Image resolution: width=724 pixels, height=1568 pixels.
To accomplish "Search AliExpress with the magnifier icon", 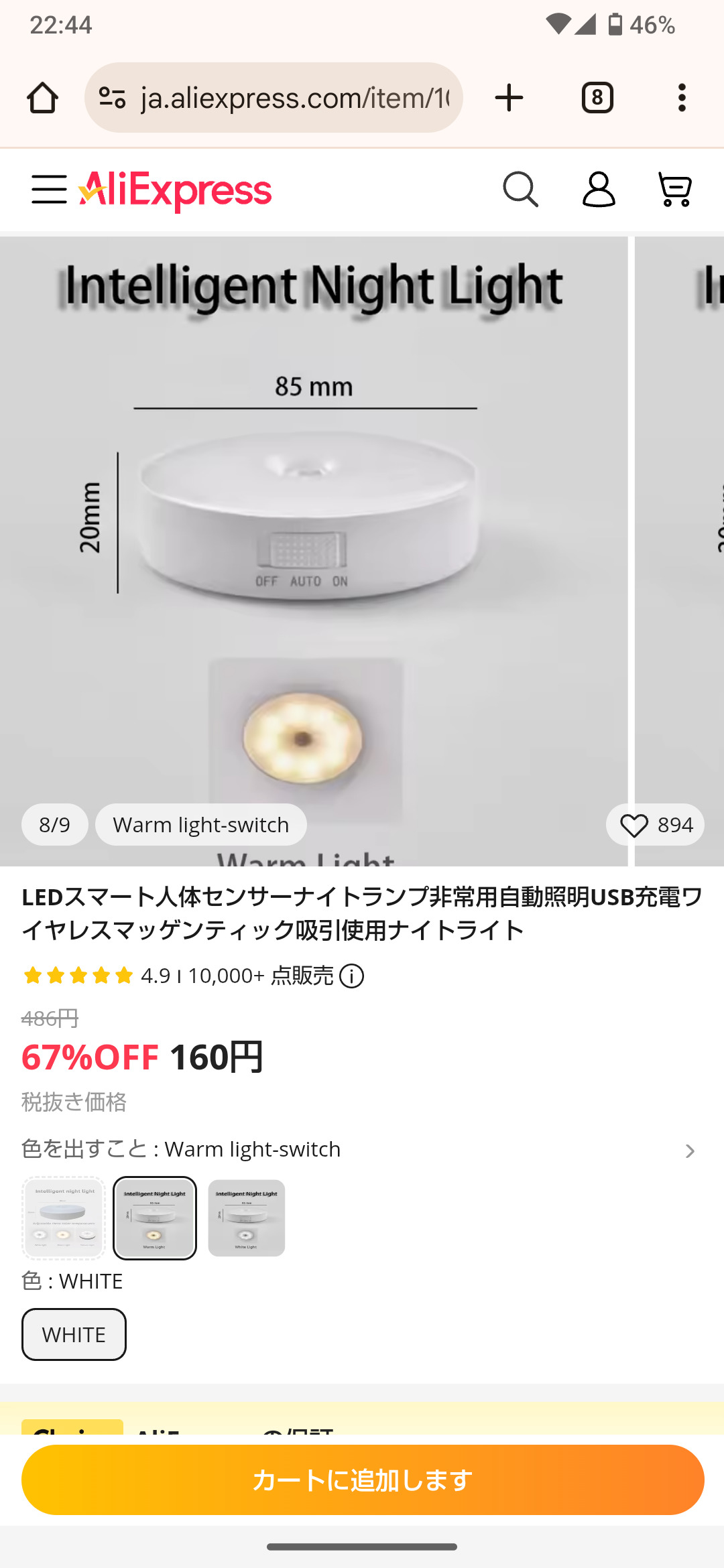I will [x=520, y=190].
